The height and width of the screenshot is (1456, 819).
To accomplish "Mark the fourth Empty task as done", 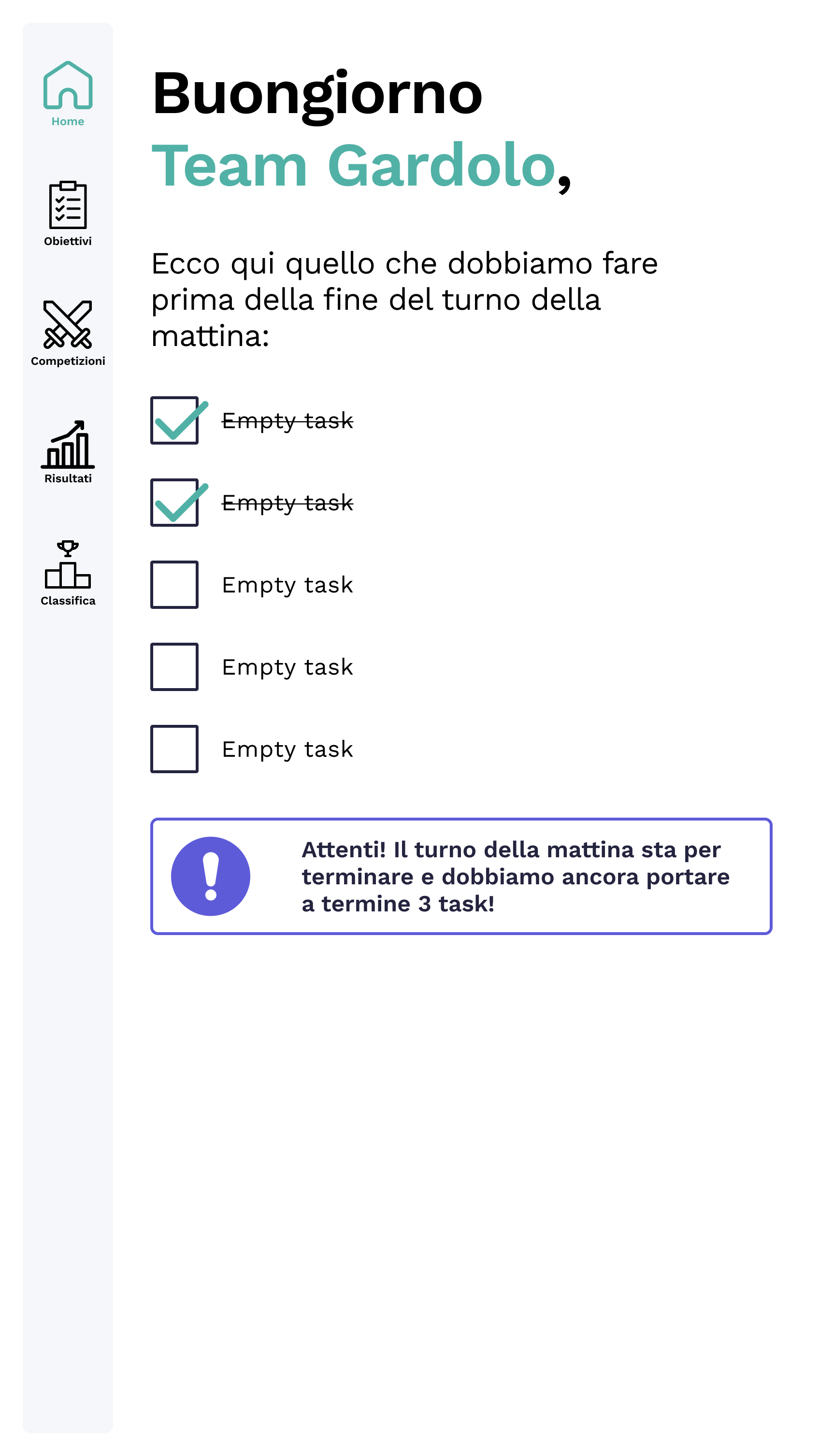I will coord(174,667).
